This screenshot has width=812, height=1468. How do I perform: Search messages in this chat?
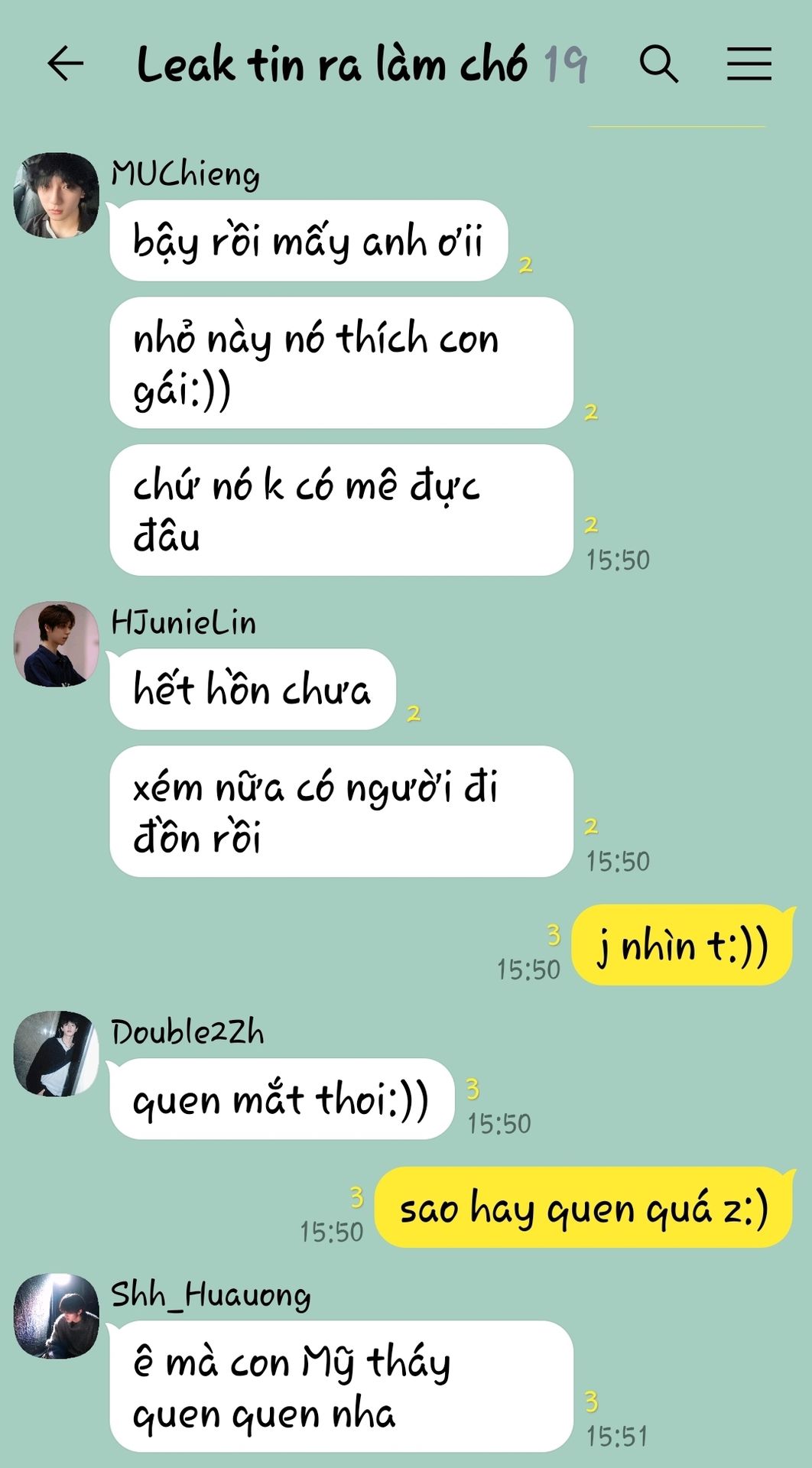(658, 63)
